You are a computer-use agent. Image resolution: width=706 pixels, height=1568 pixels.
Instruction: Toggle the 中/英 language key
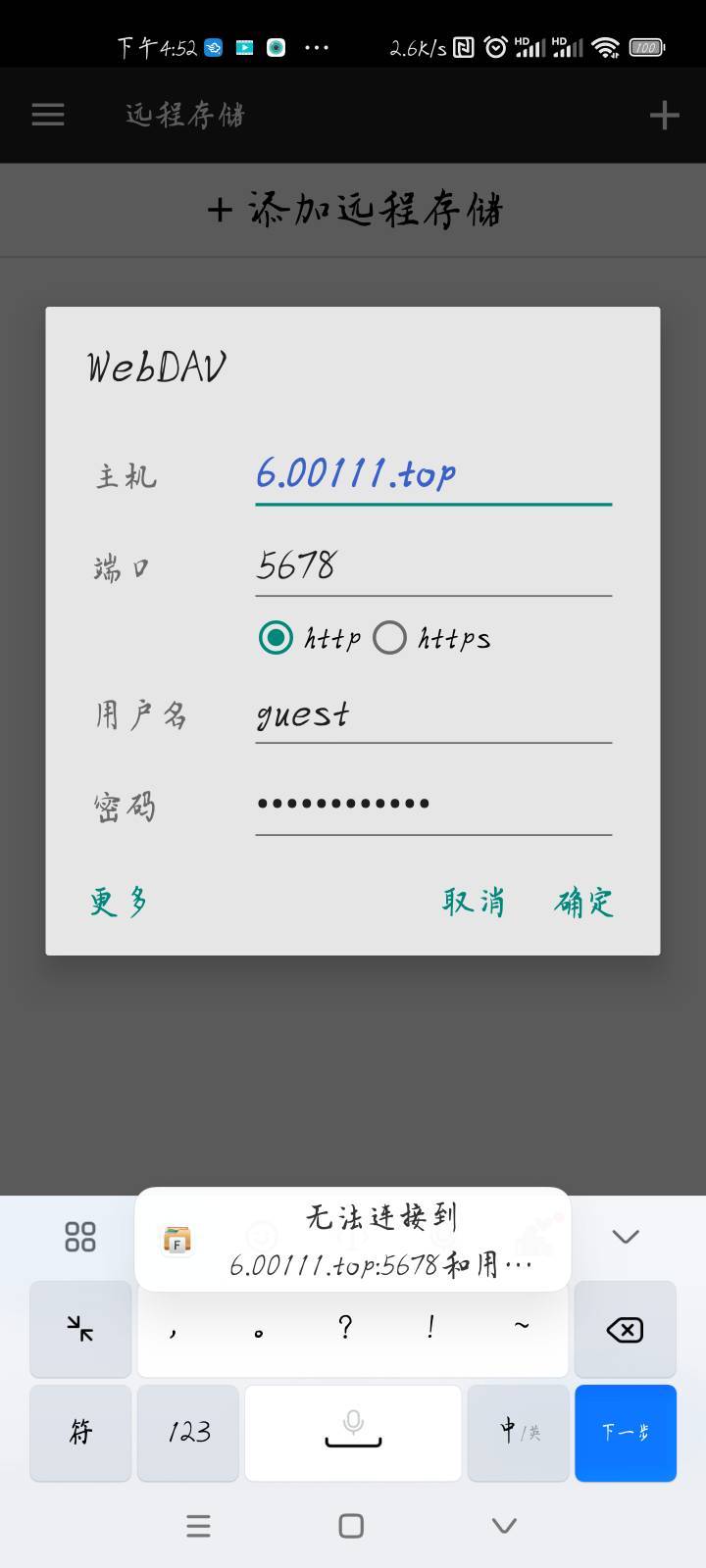tap(519, 1433)
